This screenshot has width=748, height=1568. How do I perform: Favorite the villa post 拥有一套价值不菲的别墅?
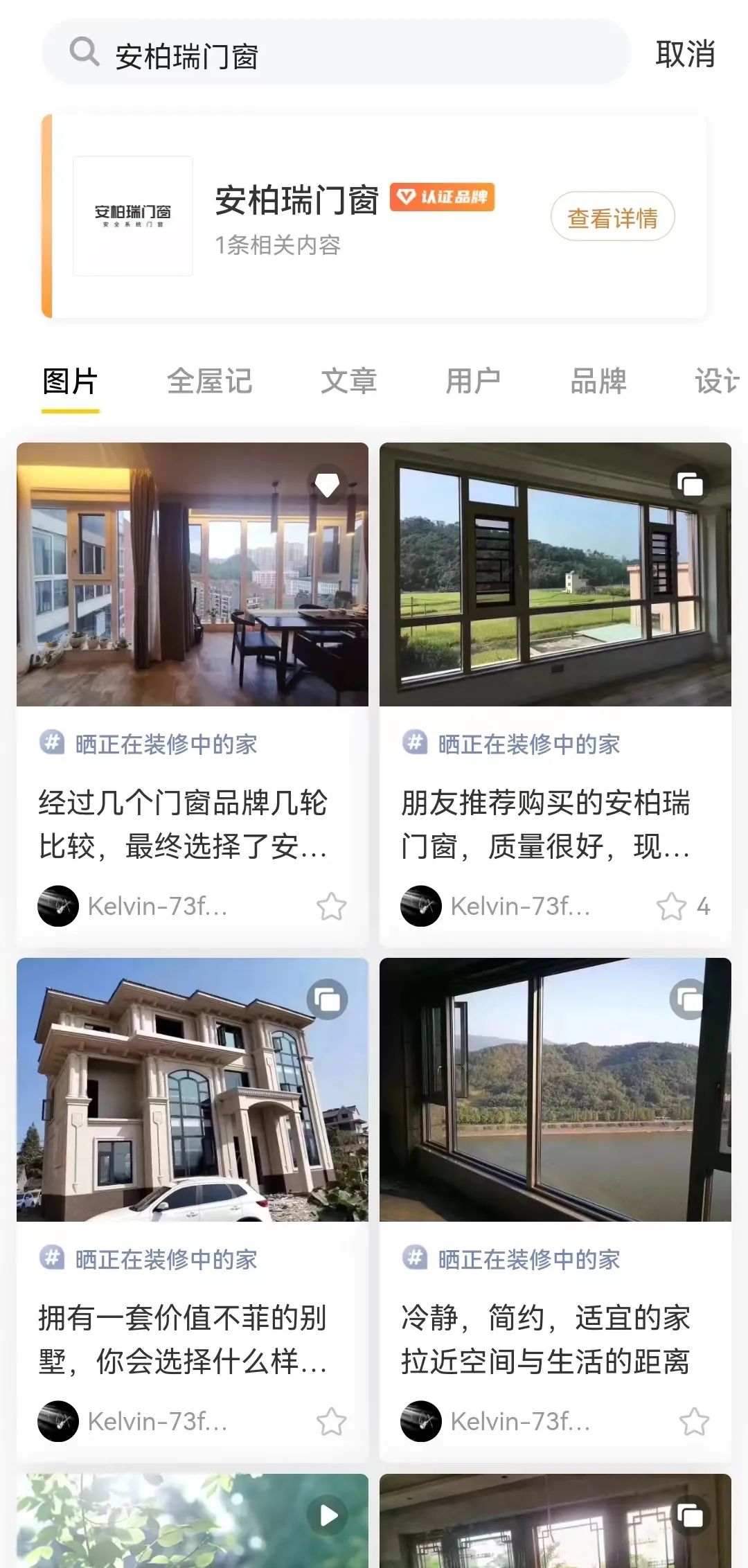[x=331, y=1421]
